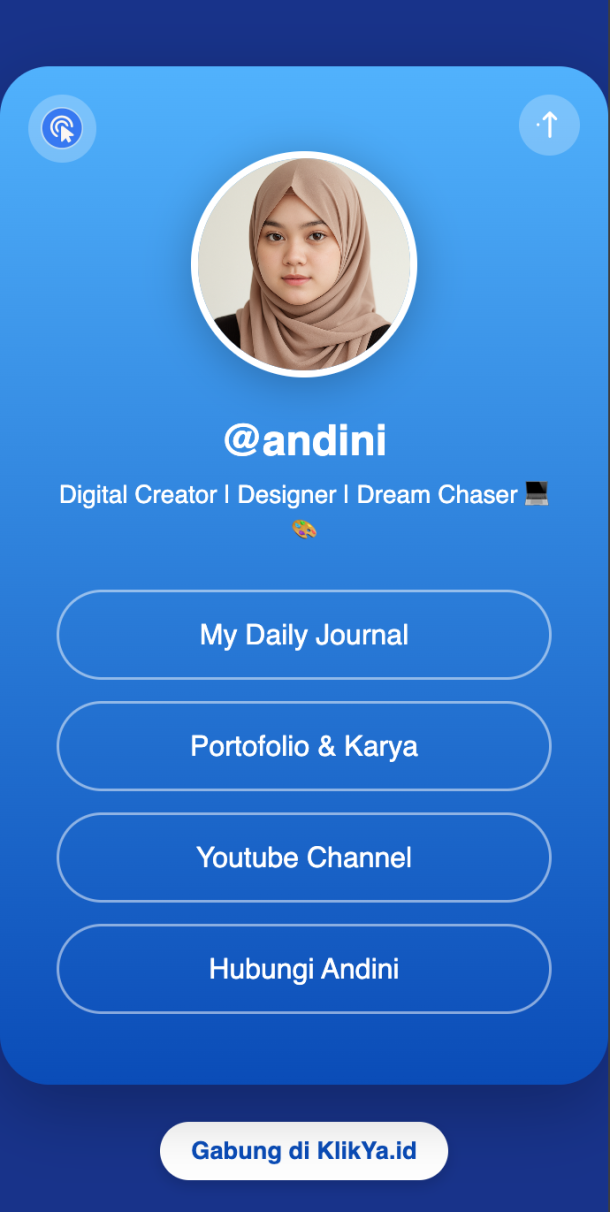The height and width of the screenshot is (1212, 610).
Task: Share this profile using the arrow icon
Action: (x=549, y=125)
